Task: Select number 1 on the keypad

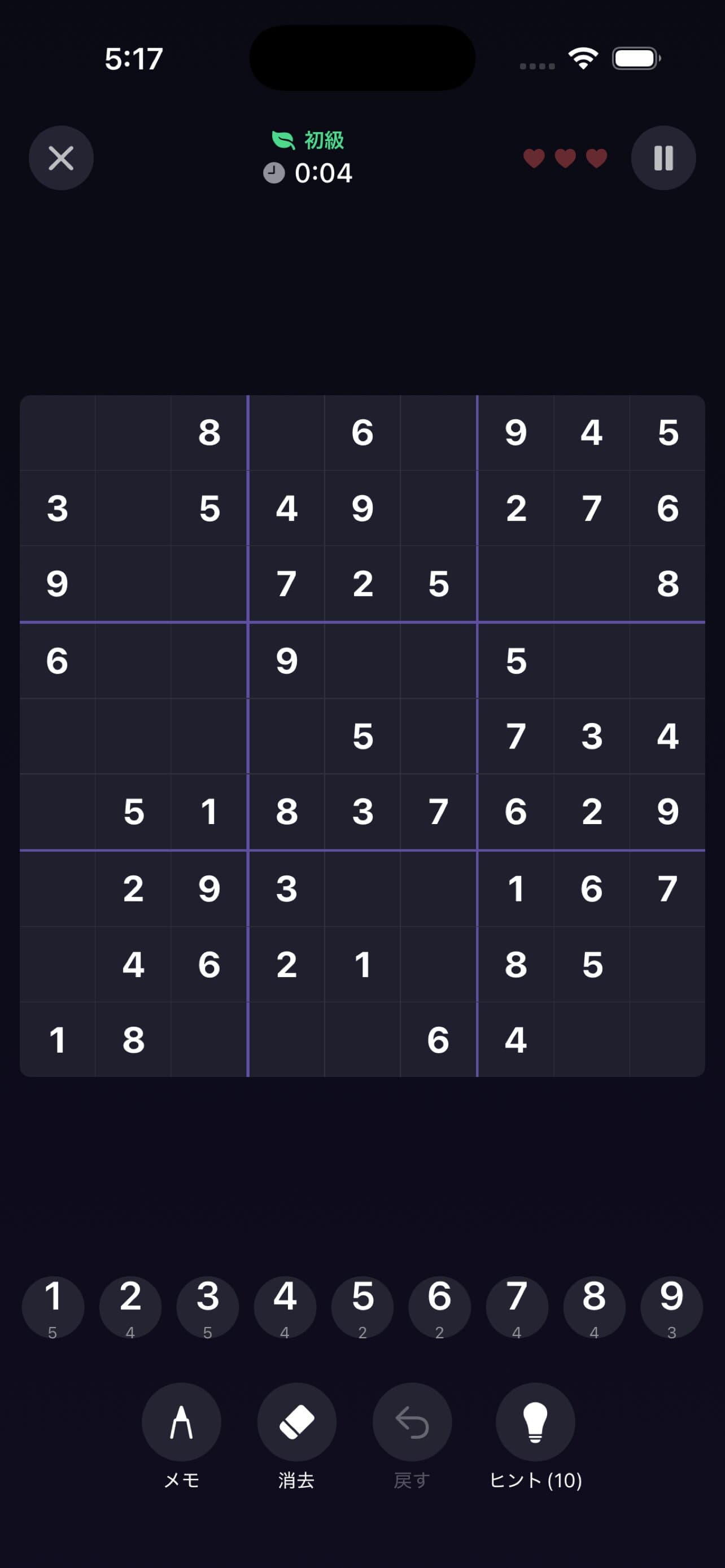Action: tap(53, 1306)
